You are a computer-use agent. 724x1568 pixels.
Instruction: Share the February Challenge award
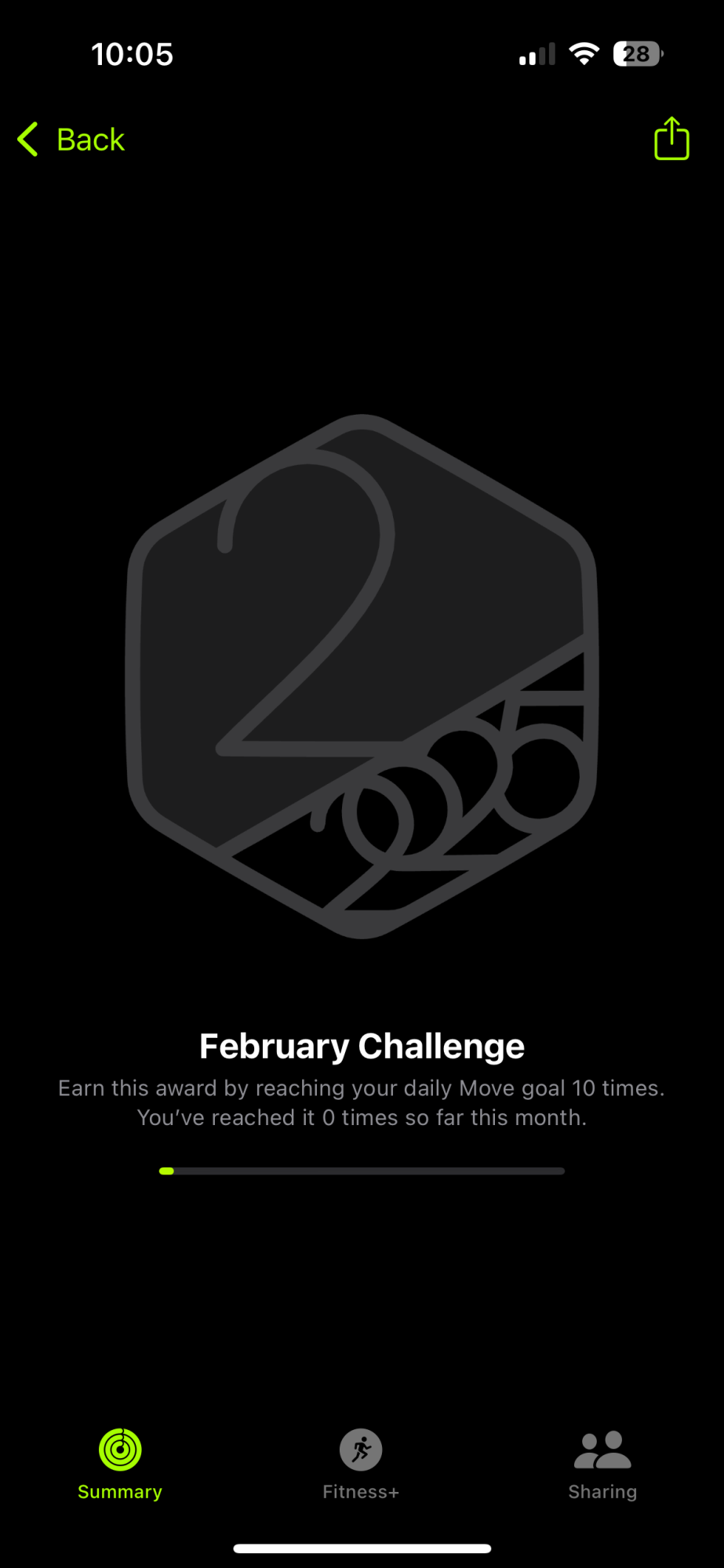pyautogui.click(x=671, y=139)
